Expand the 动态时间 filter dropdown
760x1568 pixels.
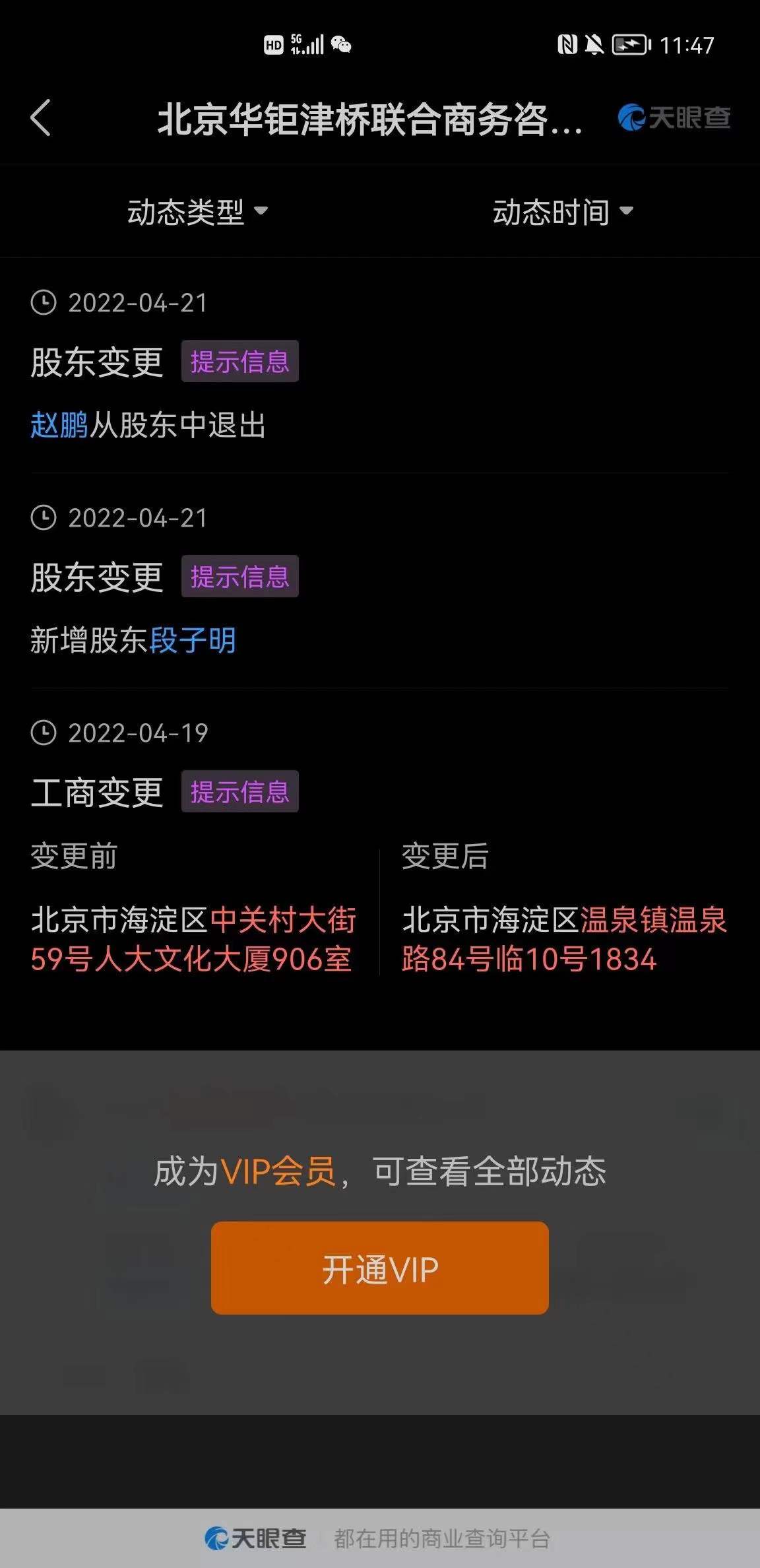pos(562,212)
